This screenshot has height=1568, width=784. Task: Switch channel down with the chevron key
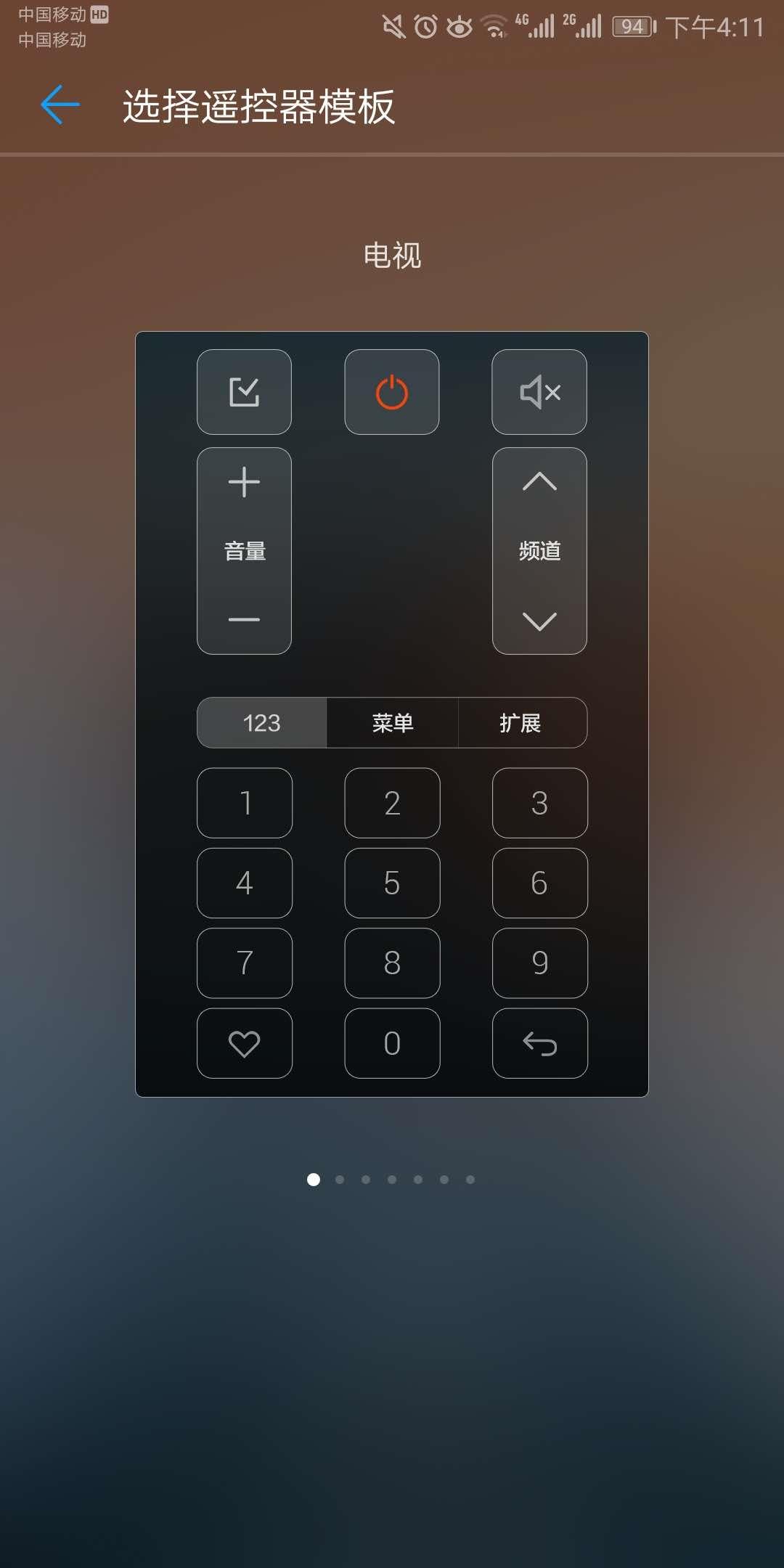[x=539, y=621]
